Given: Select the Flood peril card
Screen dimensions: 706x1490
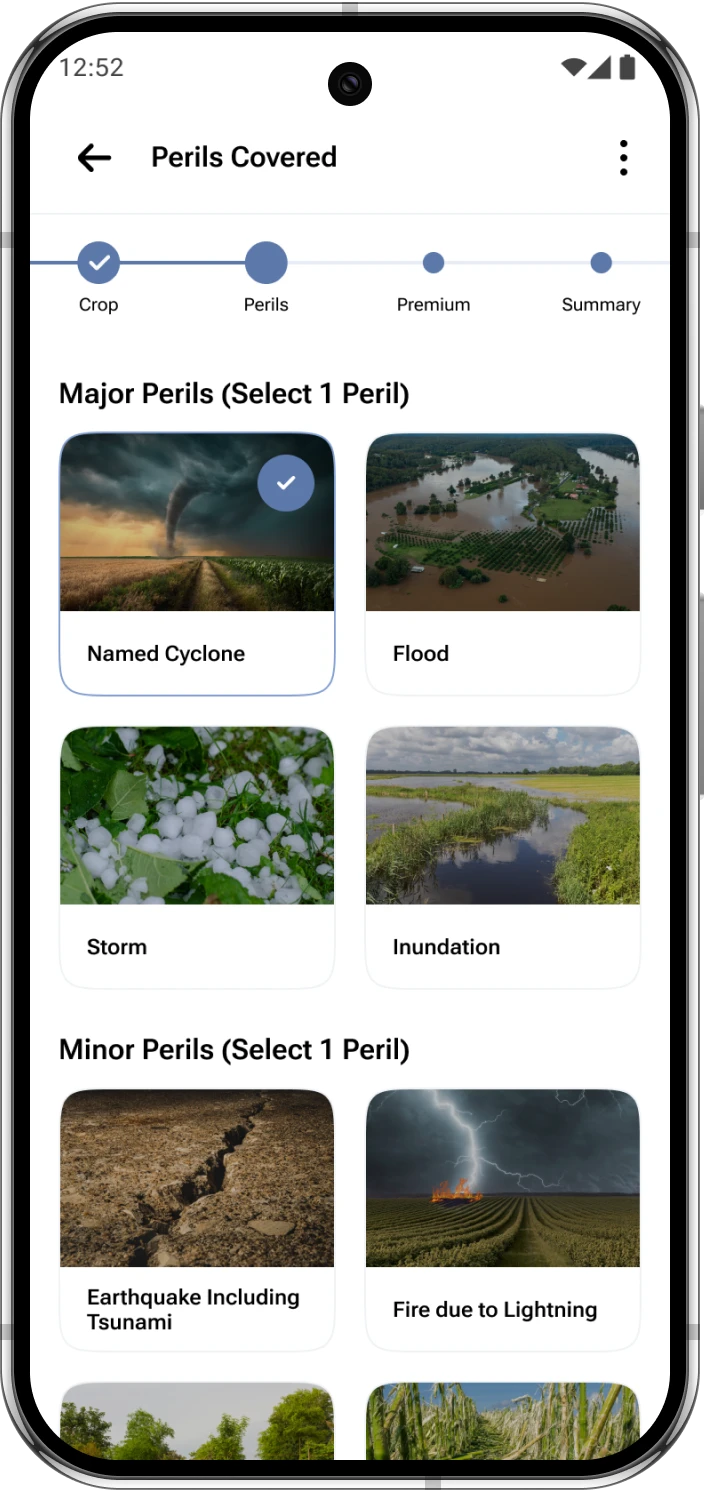Looking at the screenshot, I should click(x=502, y=564).
